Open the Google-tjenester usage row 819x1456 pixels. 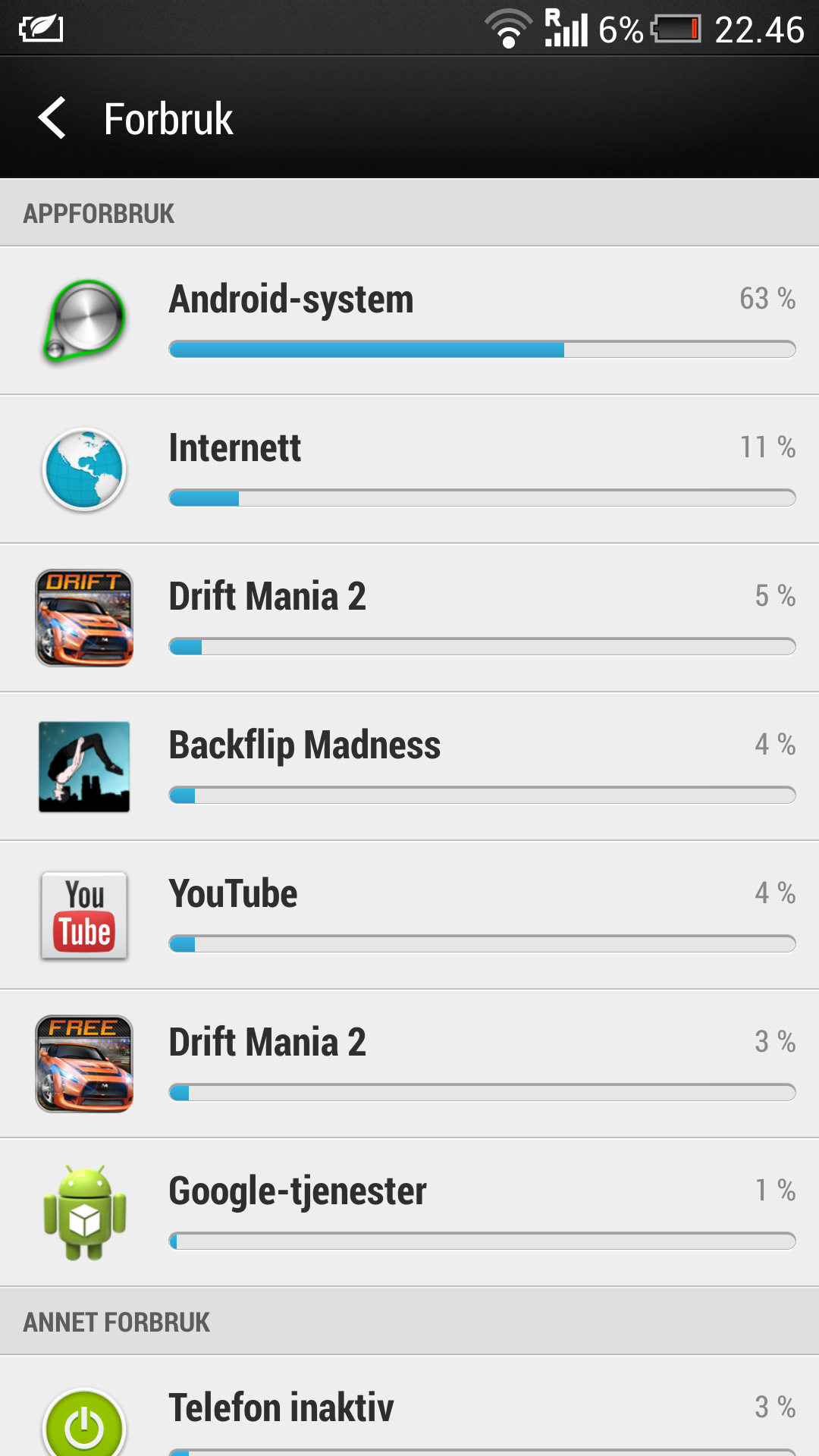(409, 1212)
